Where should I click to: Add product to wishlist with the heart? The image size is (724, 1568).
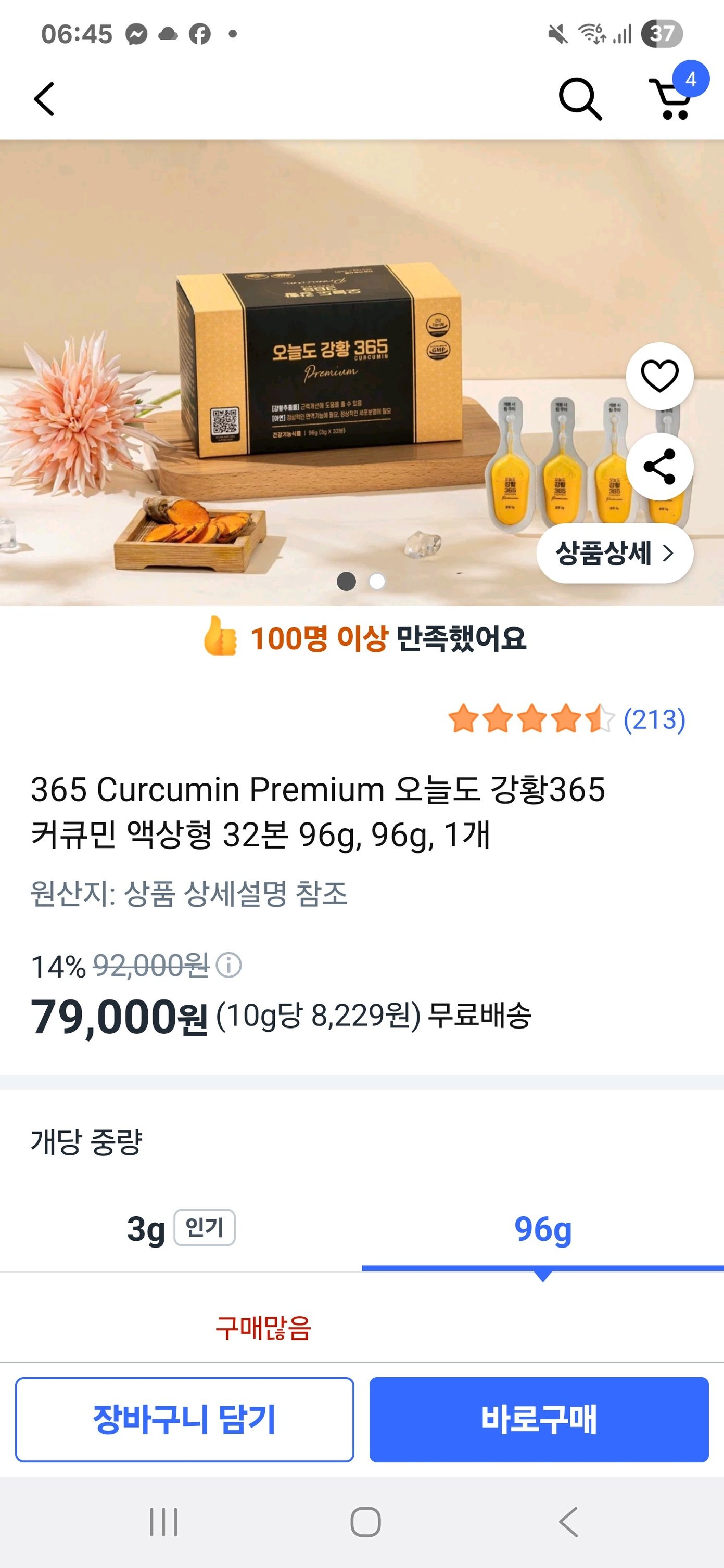(659, 376)
